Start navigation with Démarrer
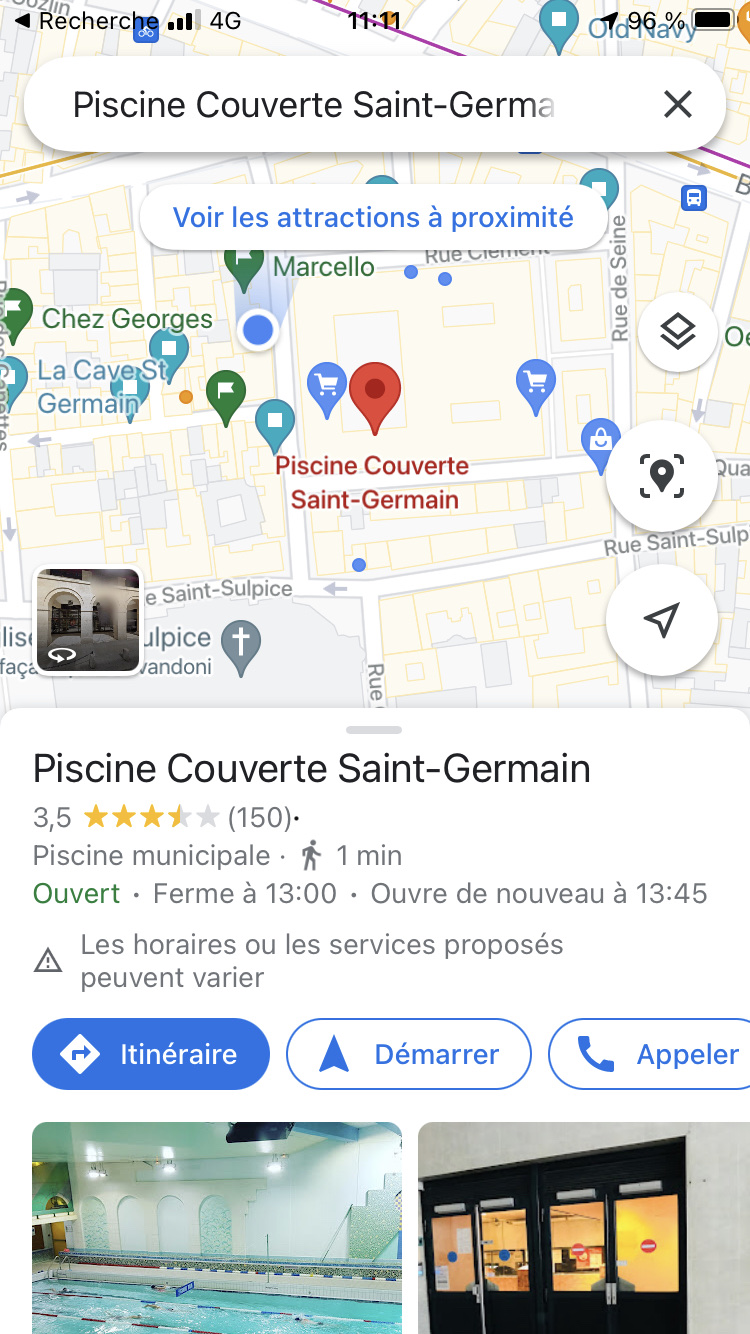This screenshot has height=1334, width=750. tap(409, 1054)
